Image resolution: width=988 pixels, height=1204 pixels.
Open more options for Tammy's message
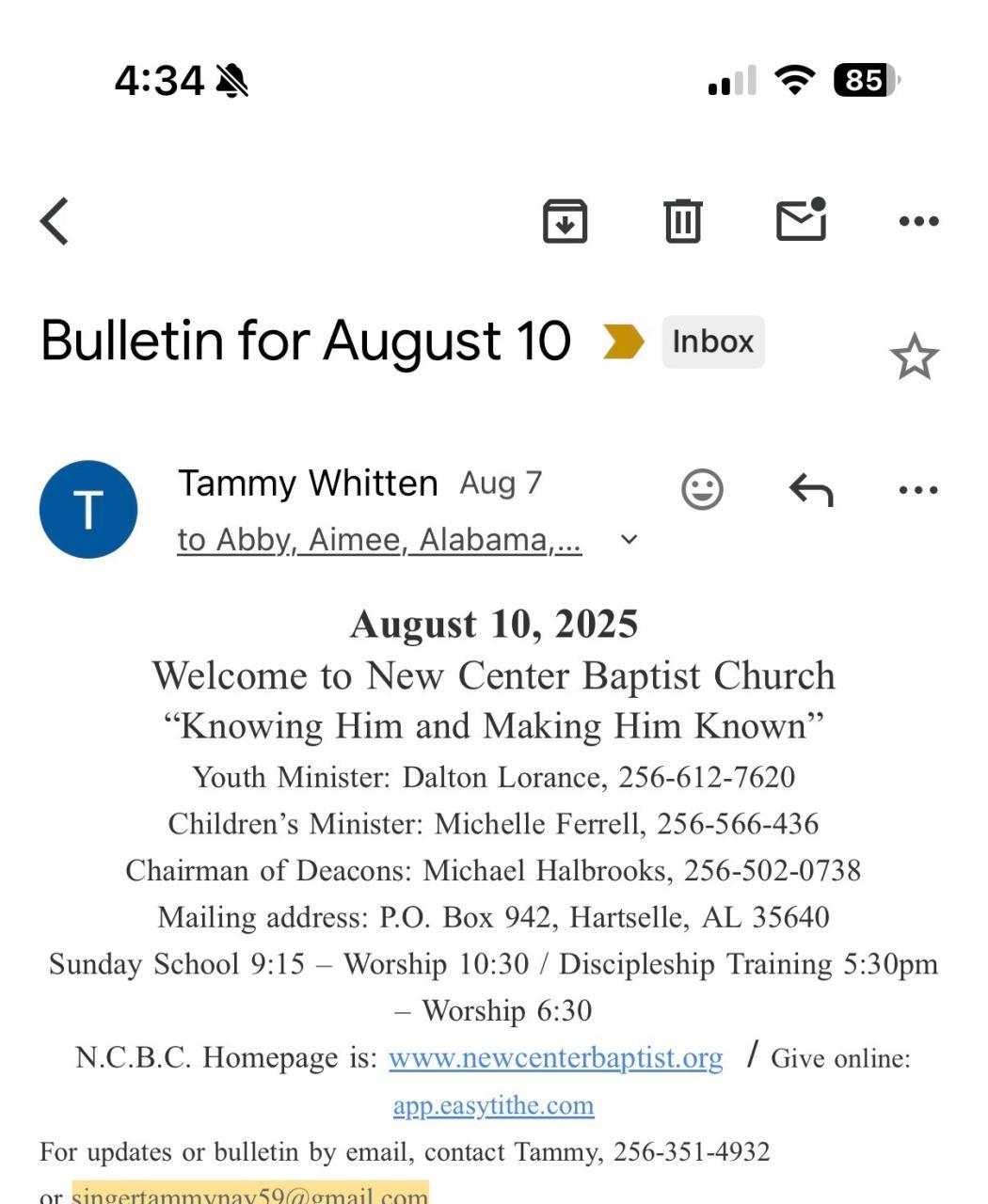(x=918, y=489)
